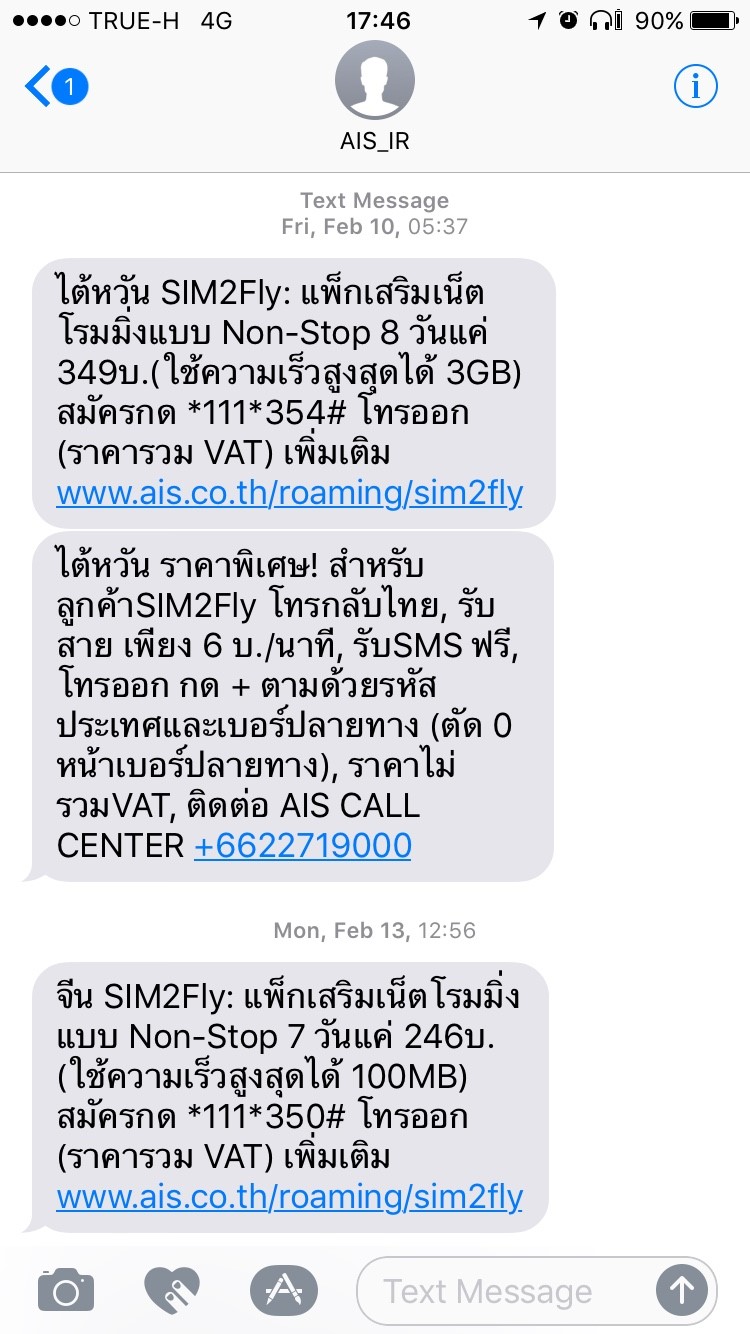Open the sim2fly link in the 246 baht message
This screenshot has width=750, height=1334.
[x=289, y=1197]
